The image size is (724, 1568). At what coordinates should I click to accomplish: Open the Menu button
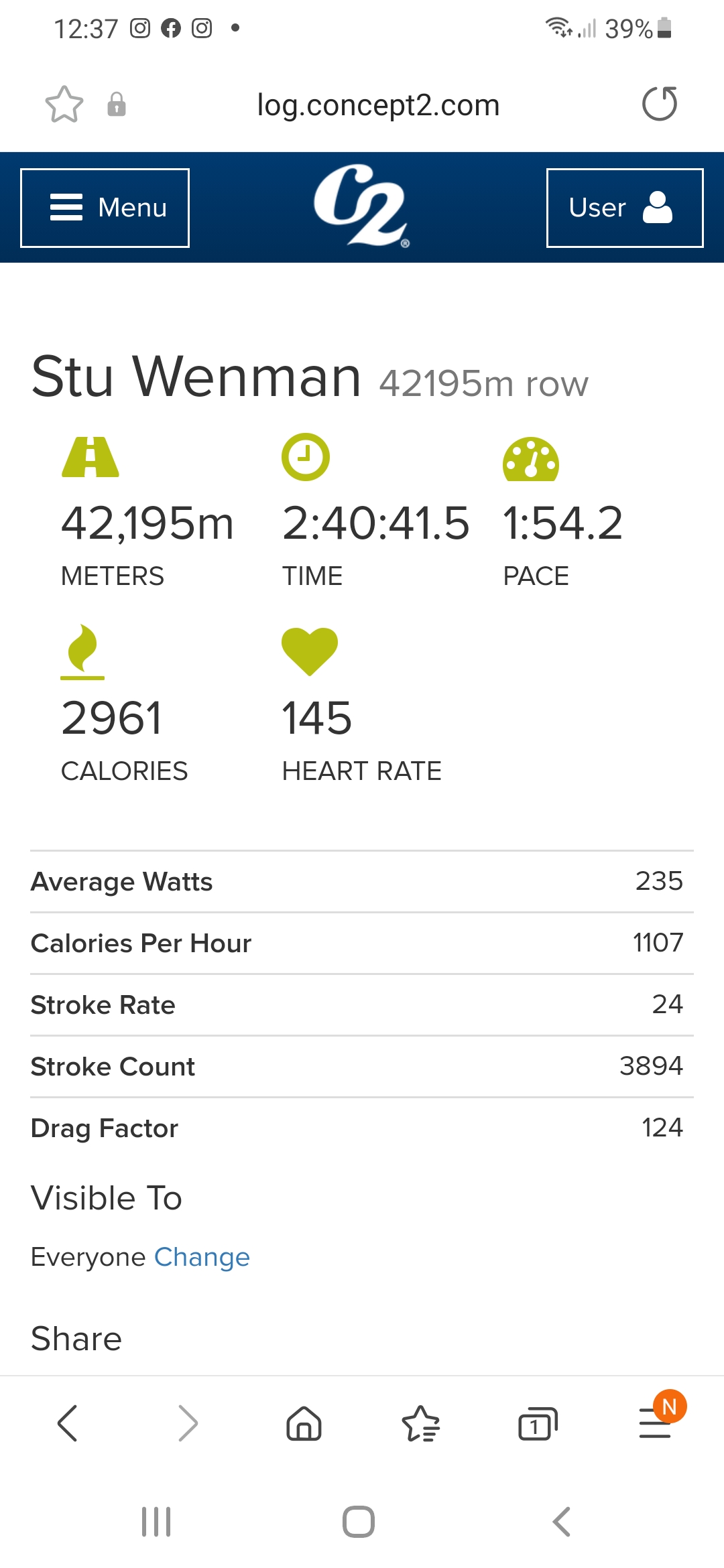[105, 208]
